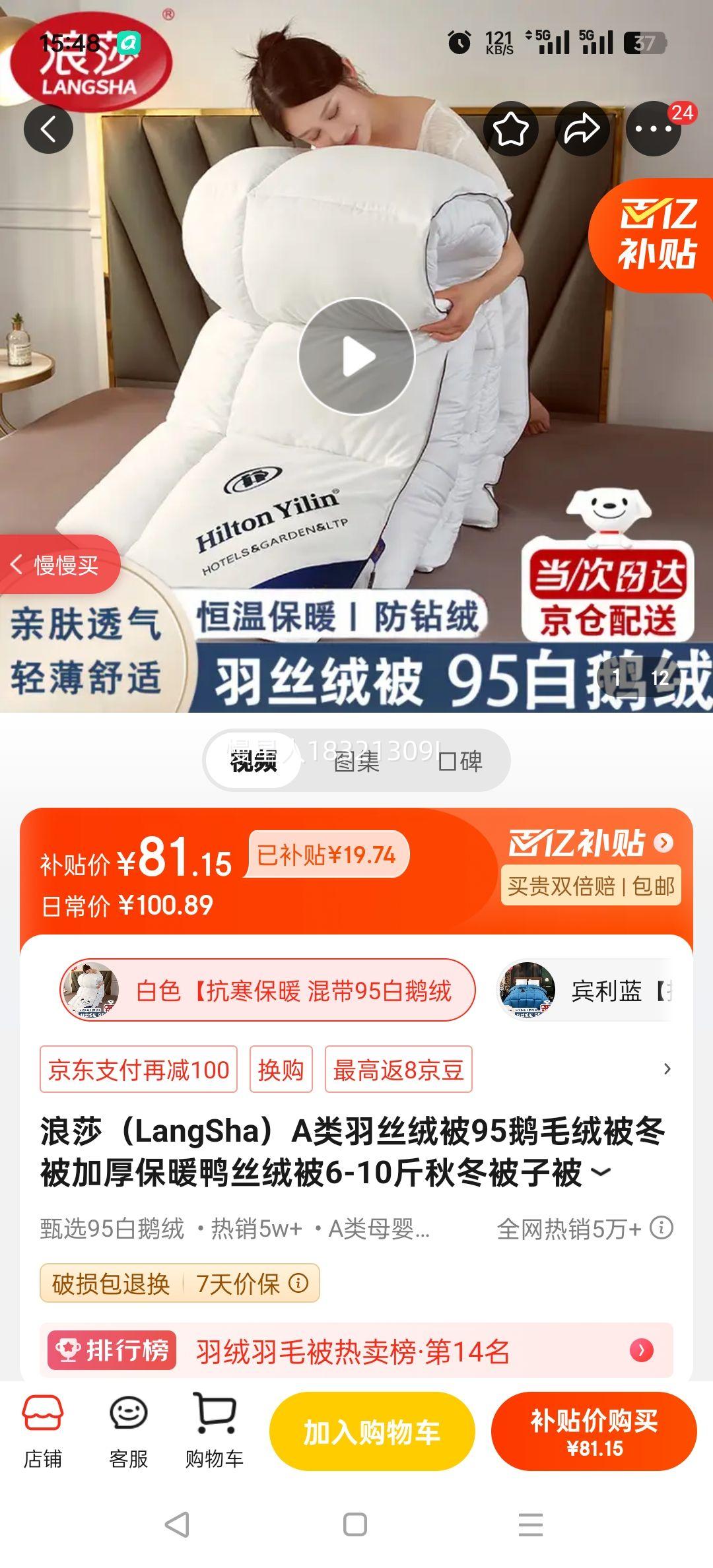The width and height of the screenshot is (713, 1568).
Task: Expand the promotions row via right arrow
Action: pos(669,1070)
